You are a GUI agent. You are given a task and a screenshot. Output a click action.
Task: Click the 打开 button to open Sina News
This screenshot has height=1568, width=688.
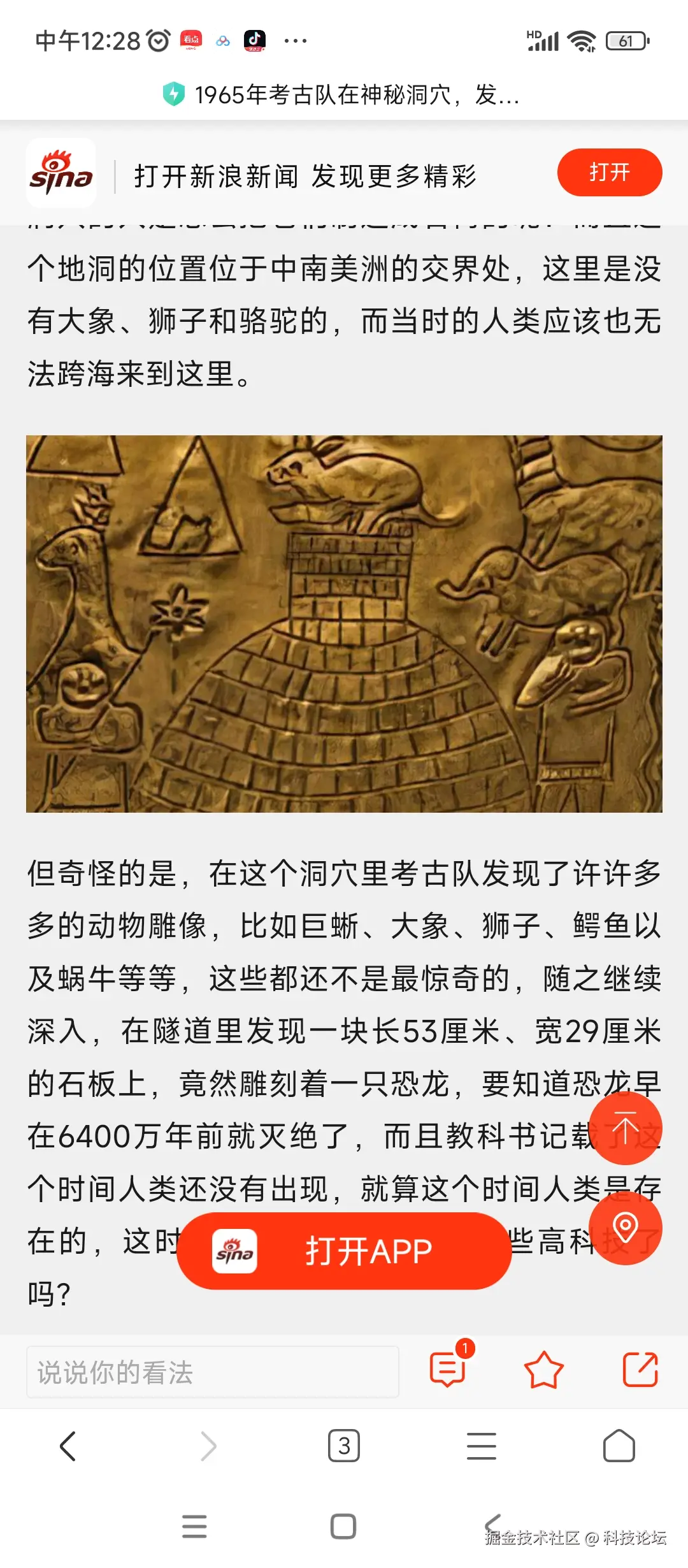608,171
